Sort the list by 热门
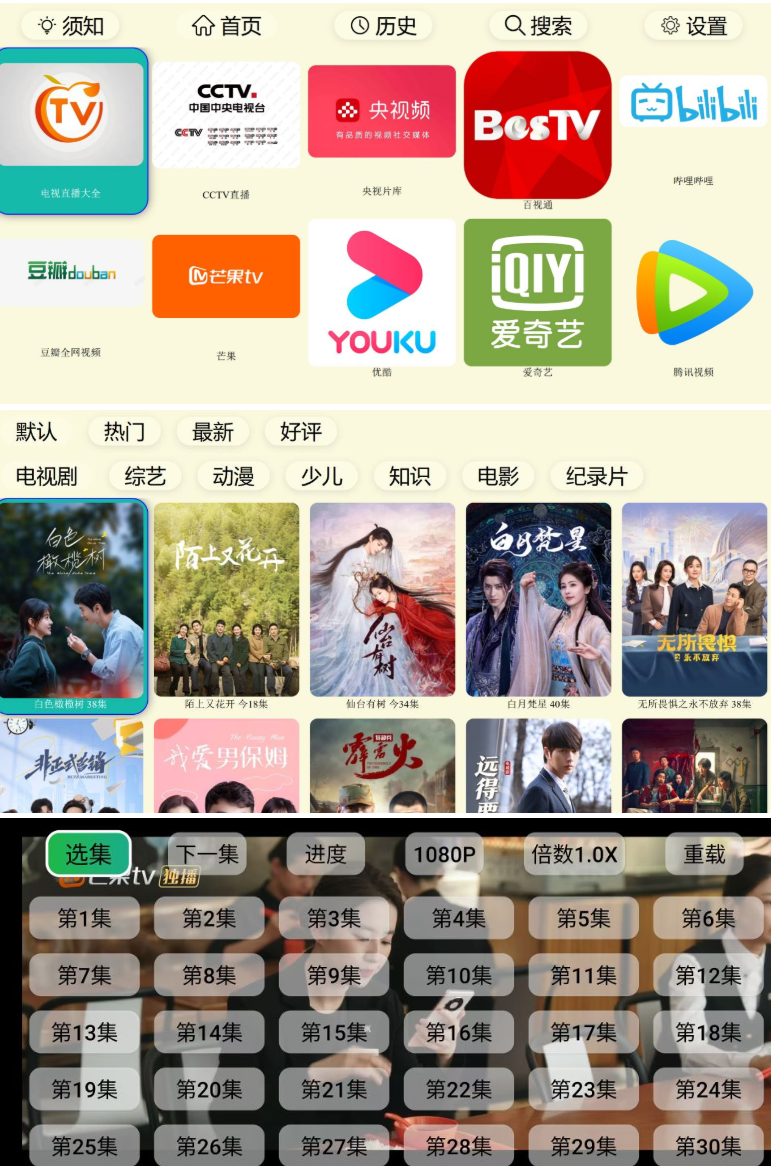 (125, 432)
